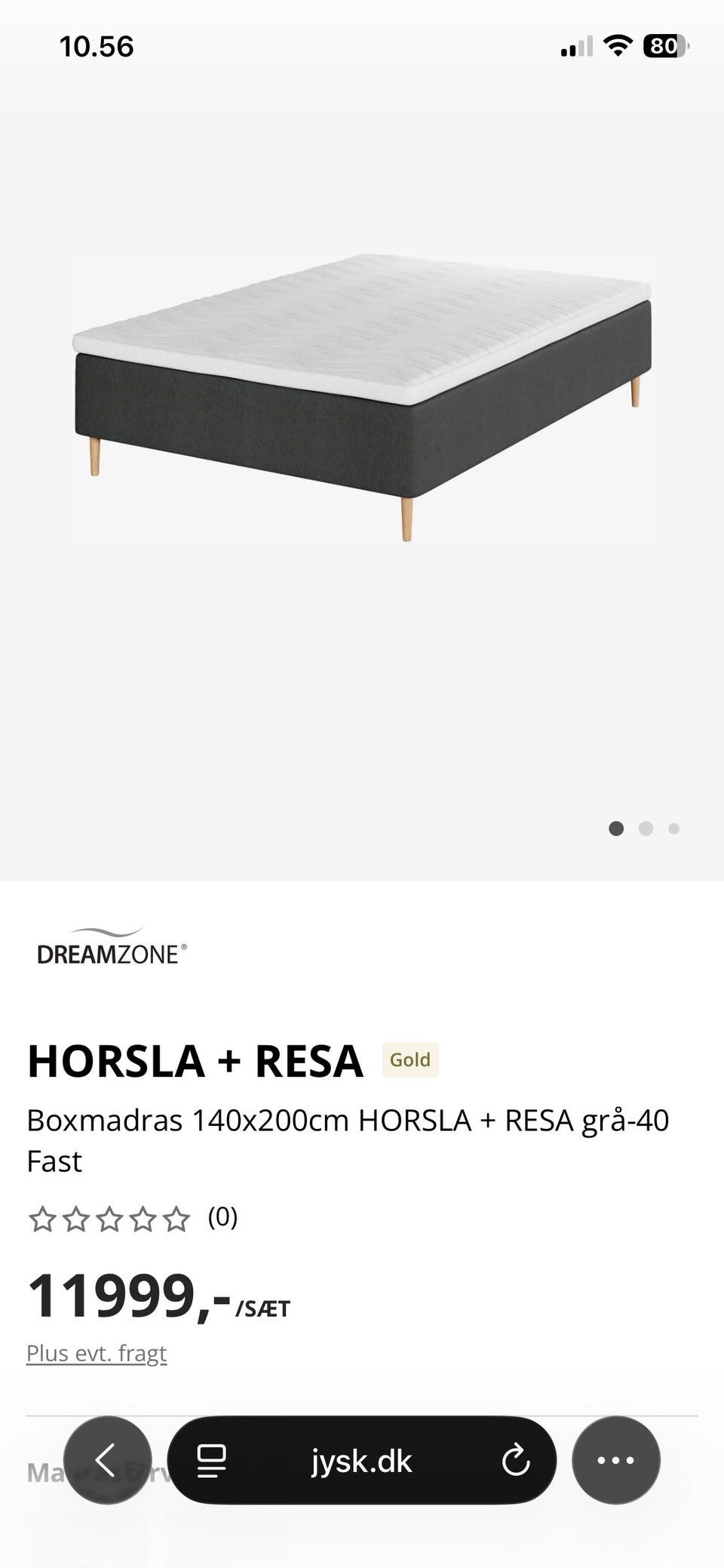This screenshot has height=1568, width=724.
Task: Jump to the second image via page indicator
Action: pos(646,829)
